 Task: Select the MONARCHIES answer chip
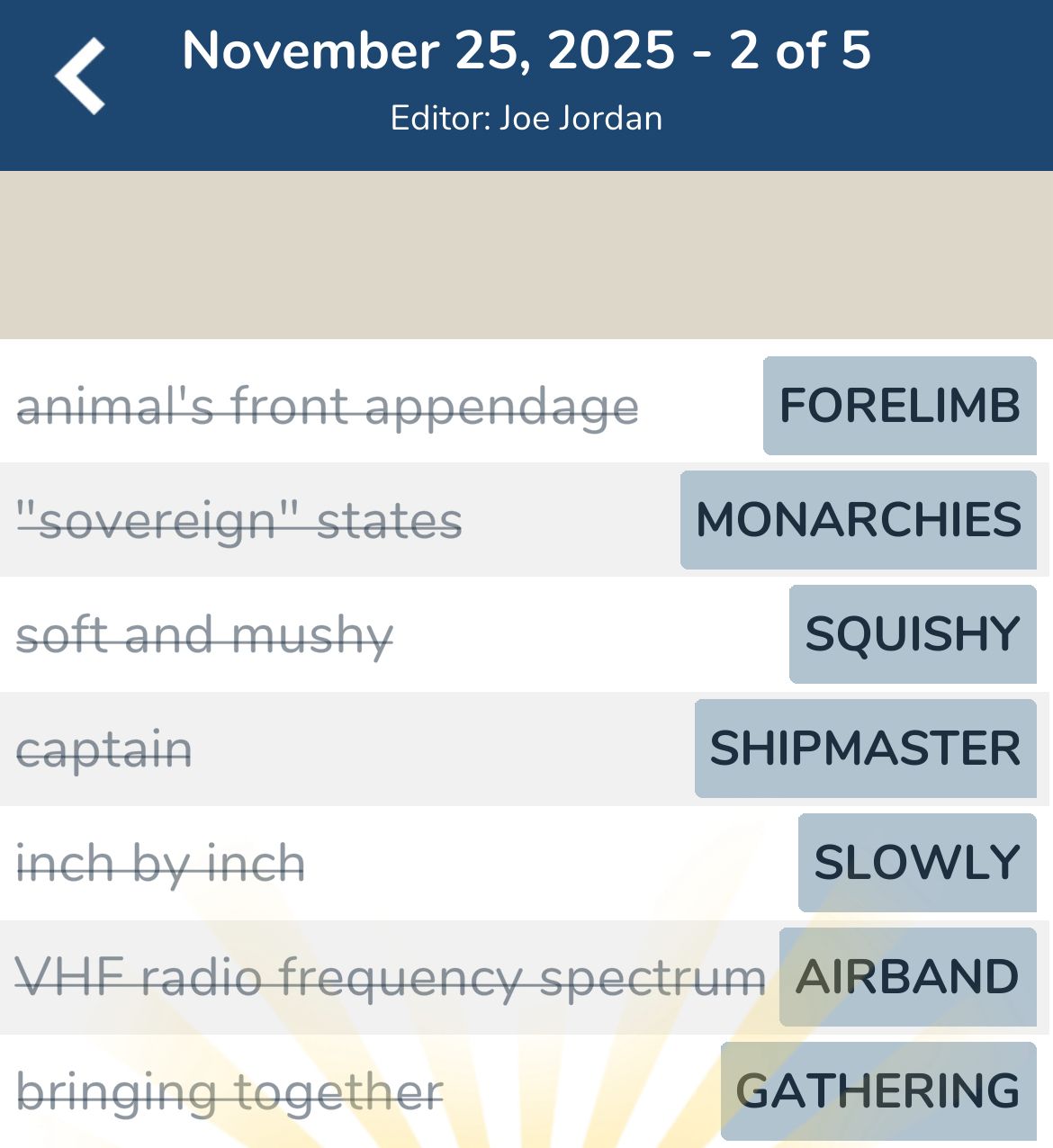(858, 520)
